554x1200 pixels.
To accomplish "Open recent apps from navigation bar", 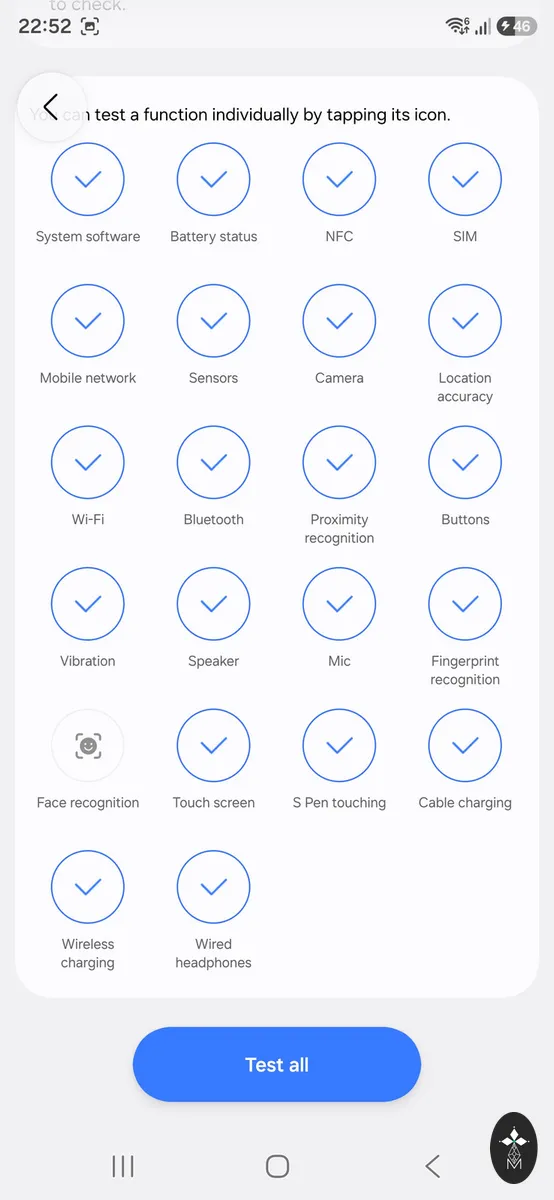I will [x=123, y=1166].
